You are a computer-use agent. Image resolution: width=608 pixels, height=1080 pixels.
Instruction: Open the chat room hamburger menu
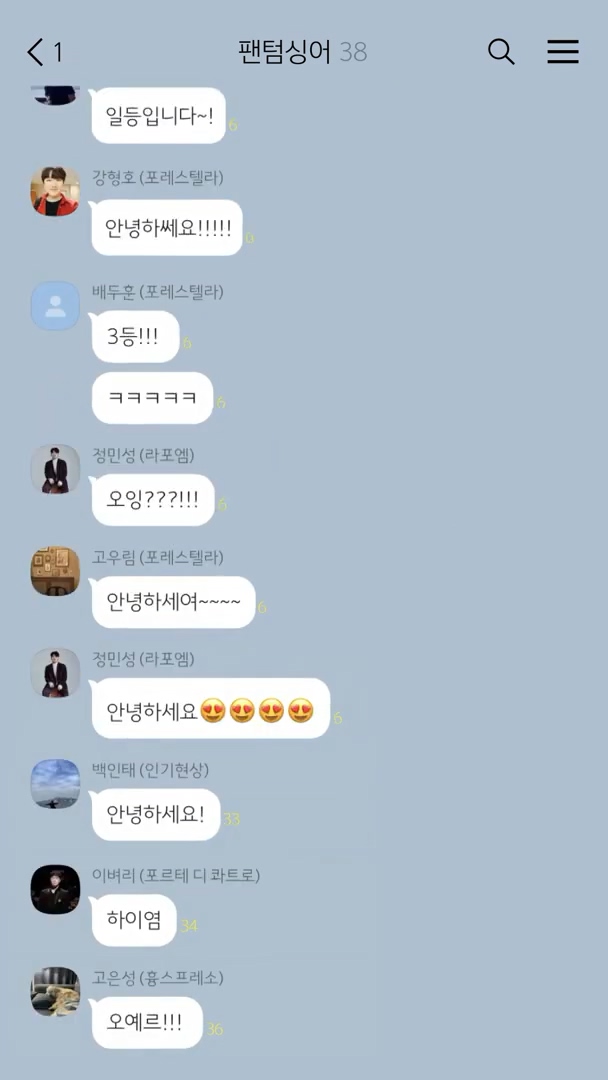pos(563,52)
